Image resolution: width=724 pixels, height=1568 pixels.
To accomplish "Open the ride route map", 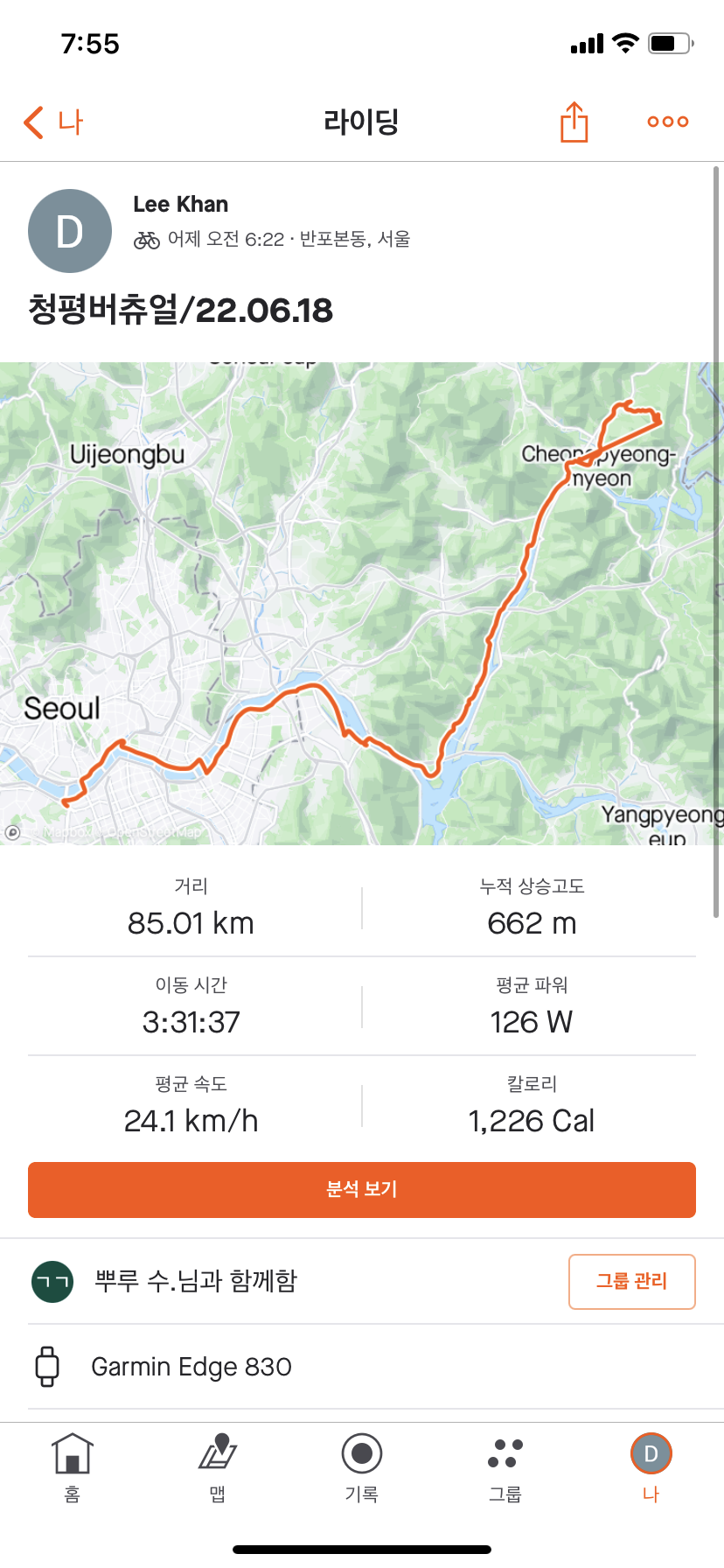I will pos(362,604).
